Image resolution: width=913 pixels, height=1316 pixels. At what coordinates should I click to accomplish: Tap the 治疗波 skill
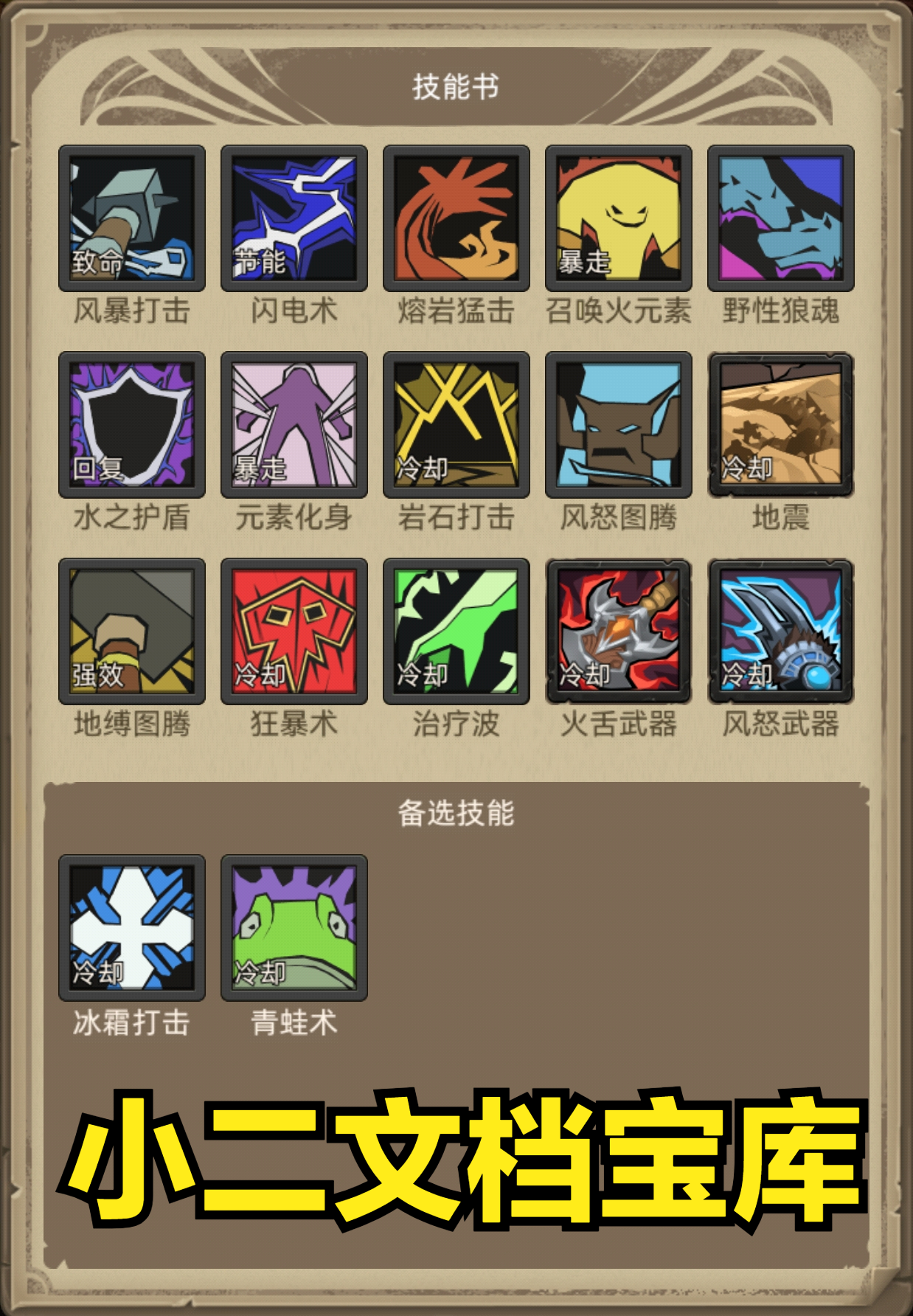456,631
